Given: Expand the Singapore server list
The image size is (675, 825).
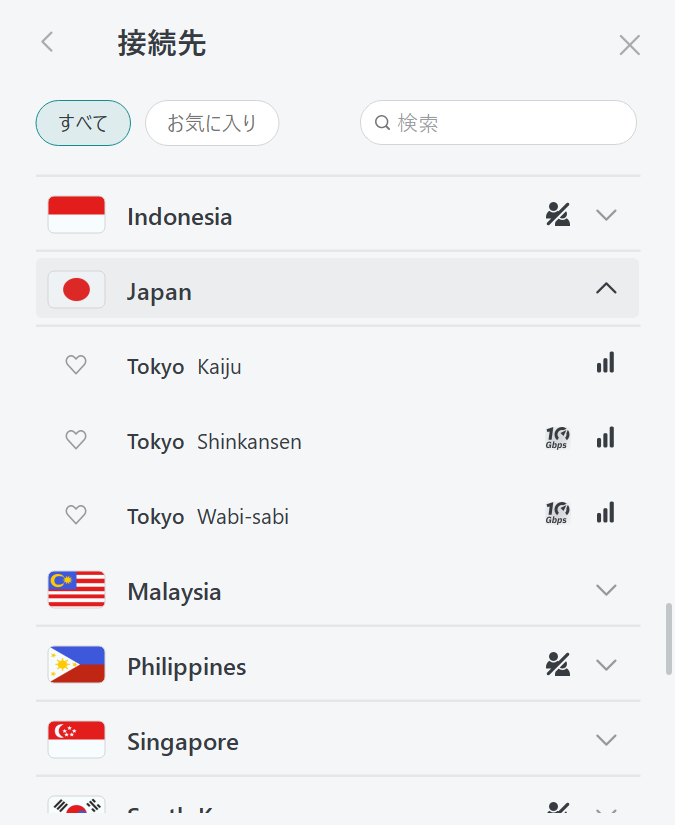Looking at the screenshot, I should [606, 740].
